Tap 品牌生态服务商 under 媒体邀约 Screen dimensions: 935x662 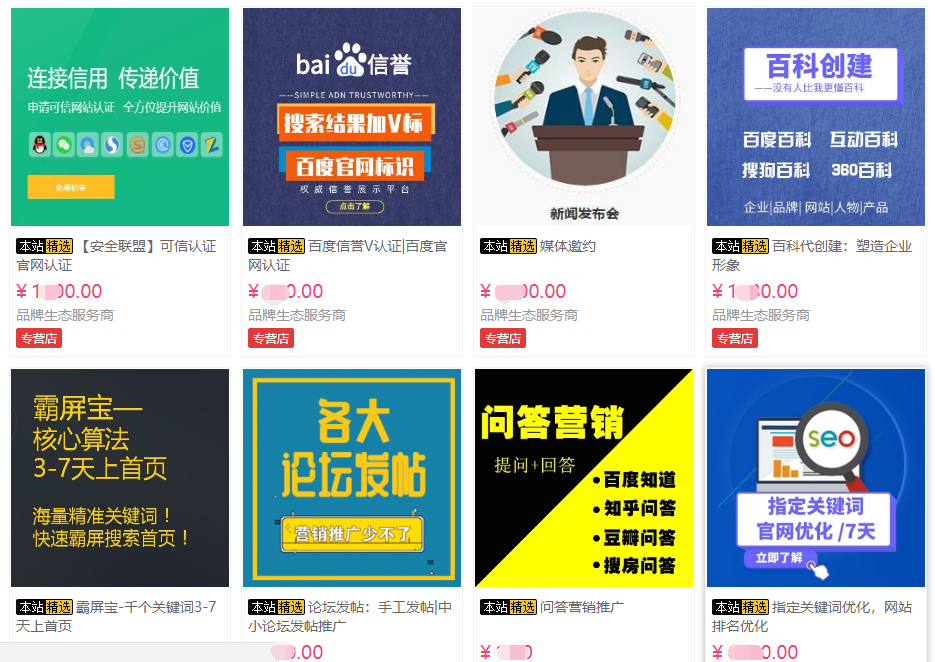point(529,315)
